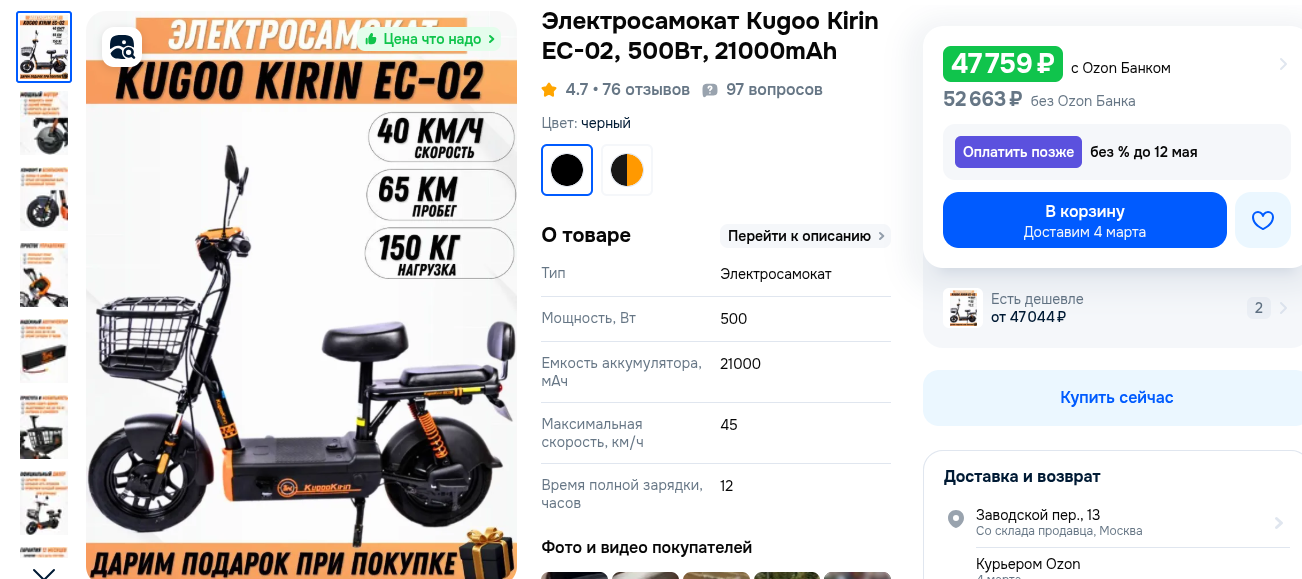Add product to favorites with the heart
The height and width of the screenshot is (579, 1302).
pyautogui.click(x=1262, y=220)
